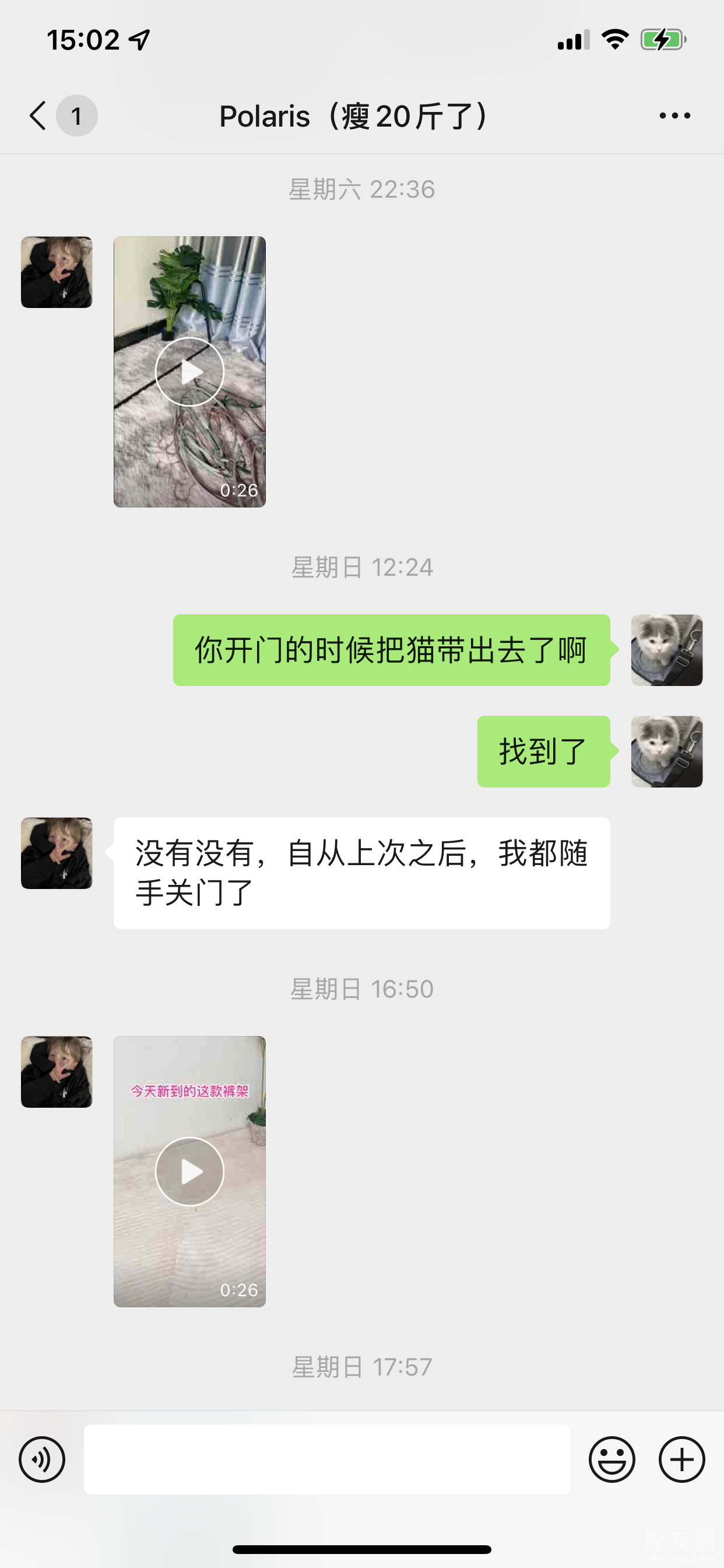Play the video captioned 今天新到的这款裤架

point(189,1171)
